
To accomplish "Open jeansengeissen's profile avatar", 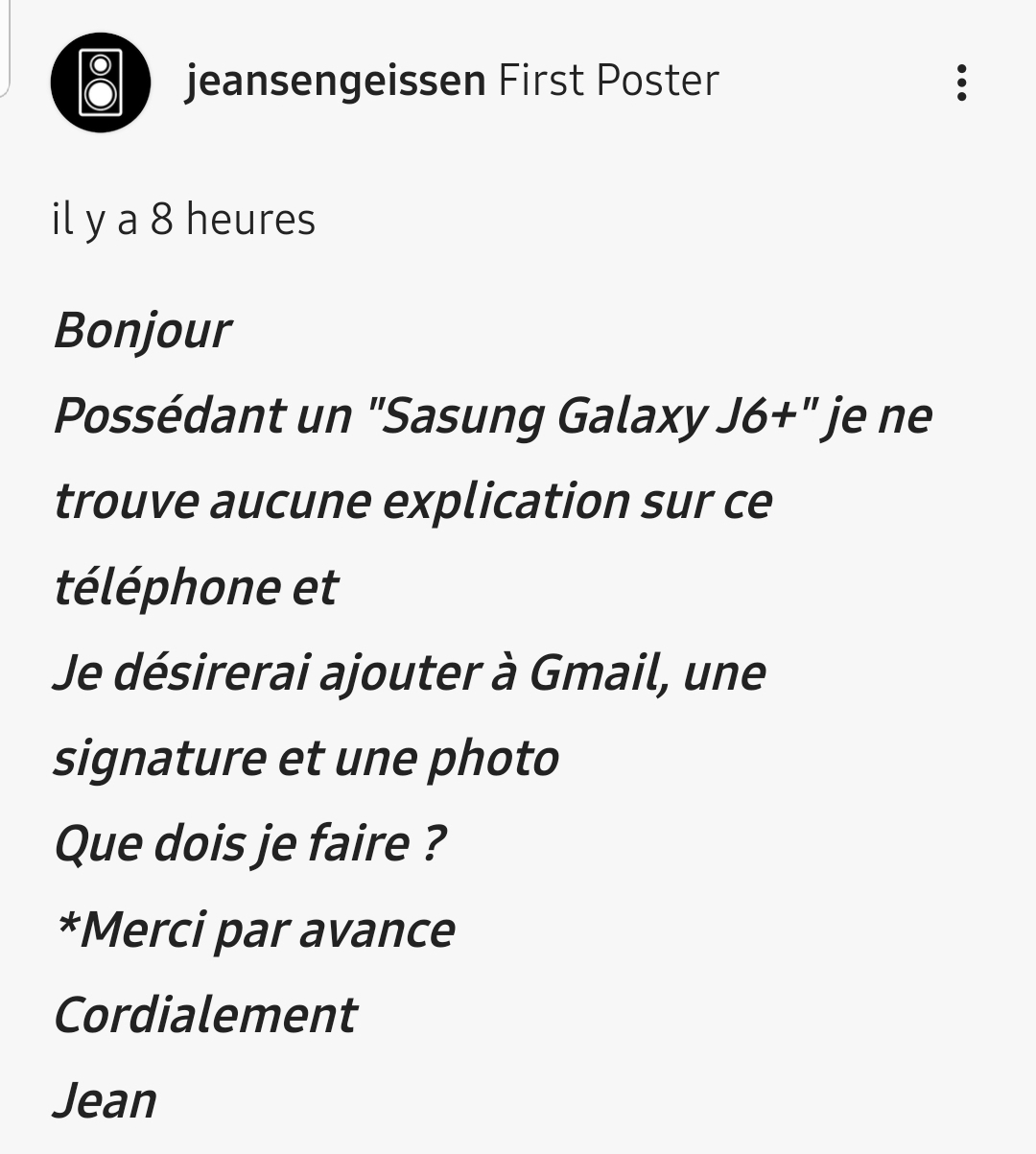I will (101, 82).
